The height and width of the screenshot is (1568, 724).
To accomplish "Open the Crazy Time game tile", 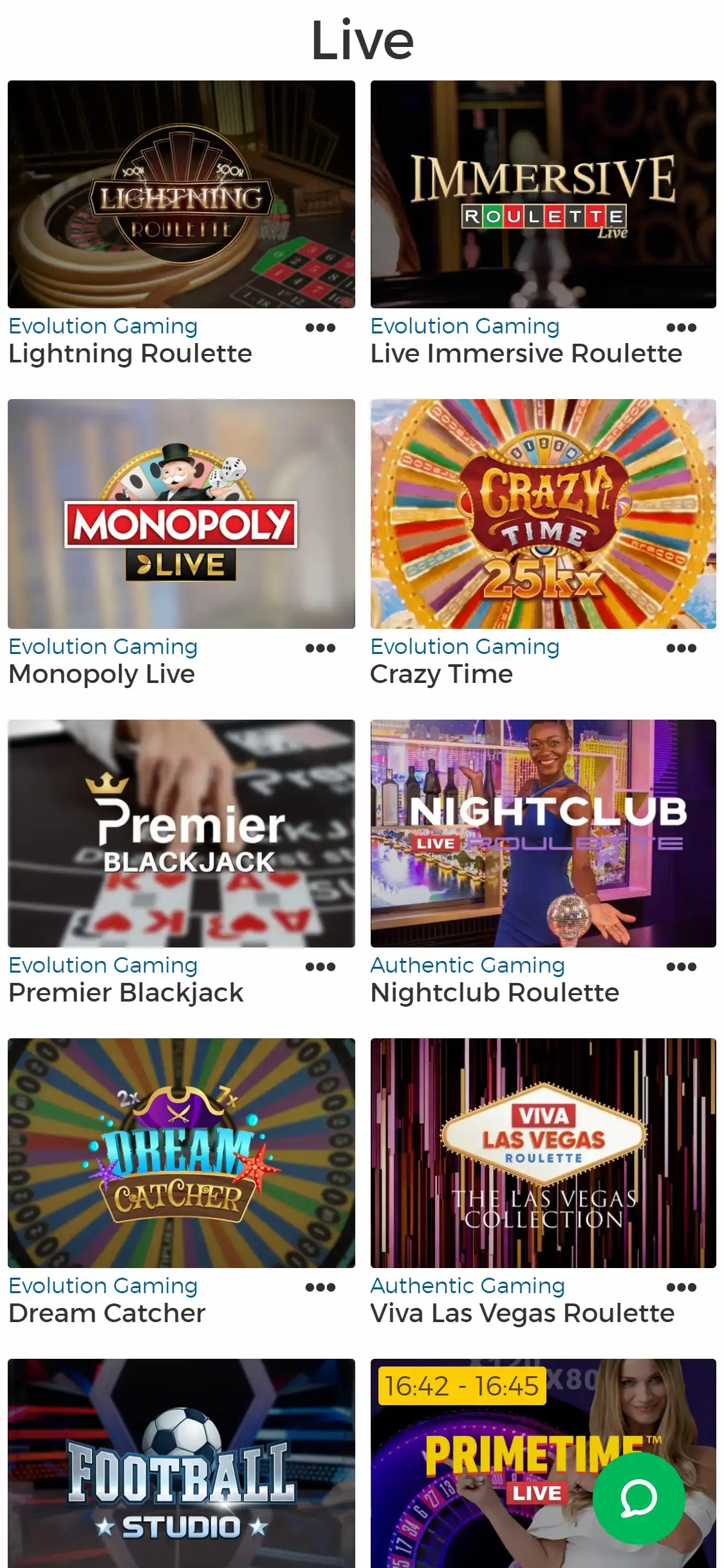I will click(x=543, y=513).
